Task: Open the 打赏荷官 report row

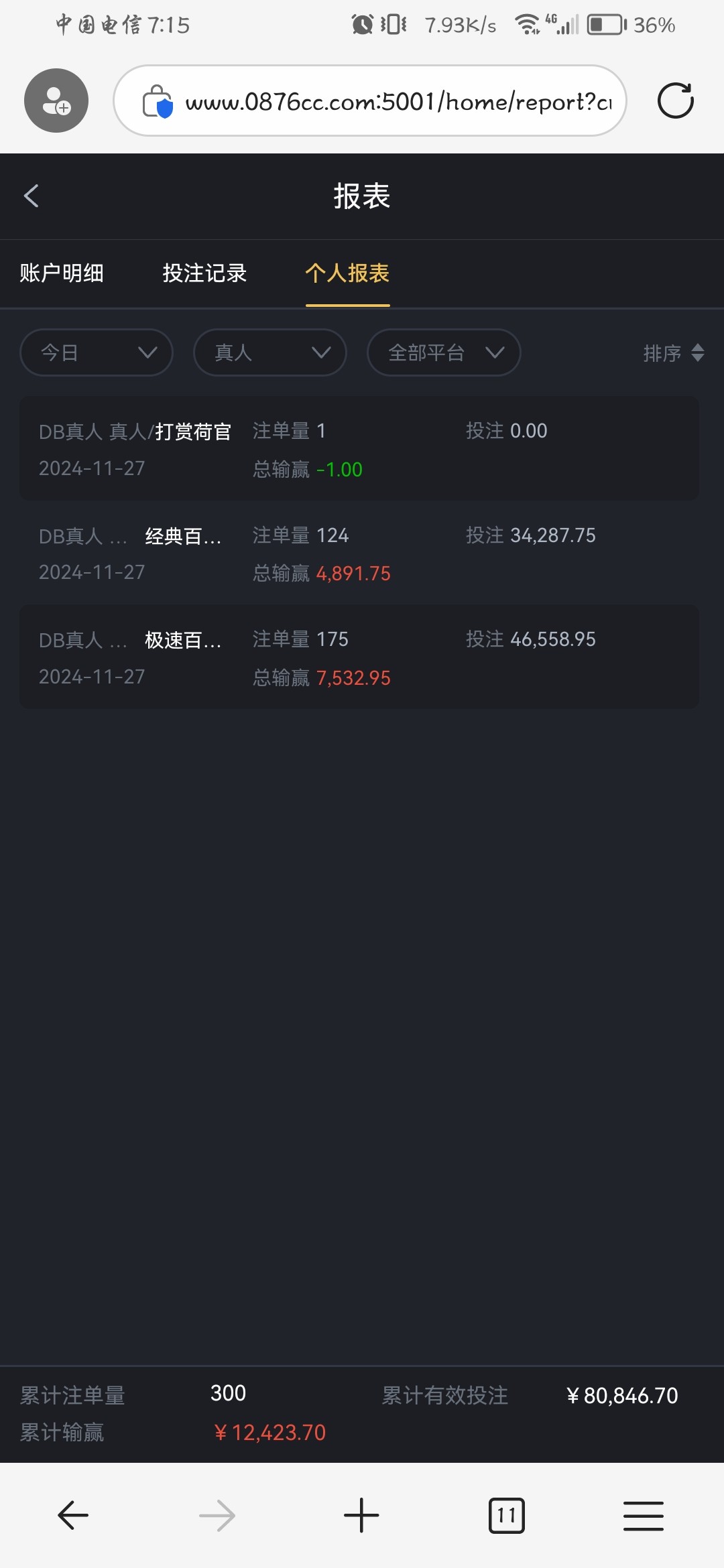Action: (x=359, y=448)
